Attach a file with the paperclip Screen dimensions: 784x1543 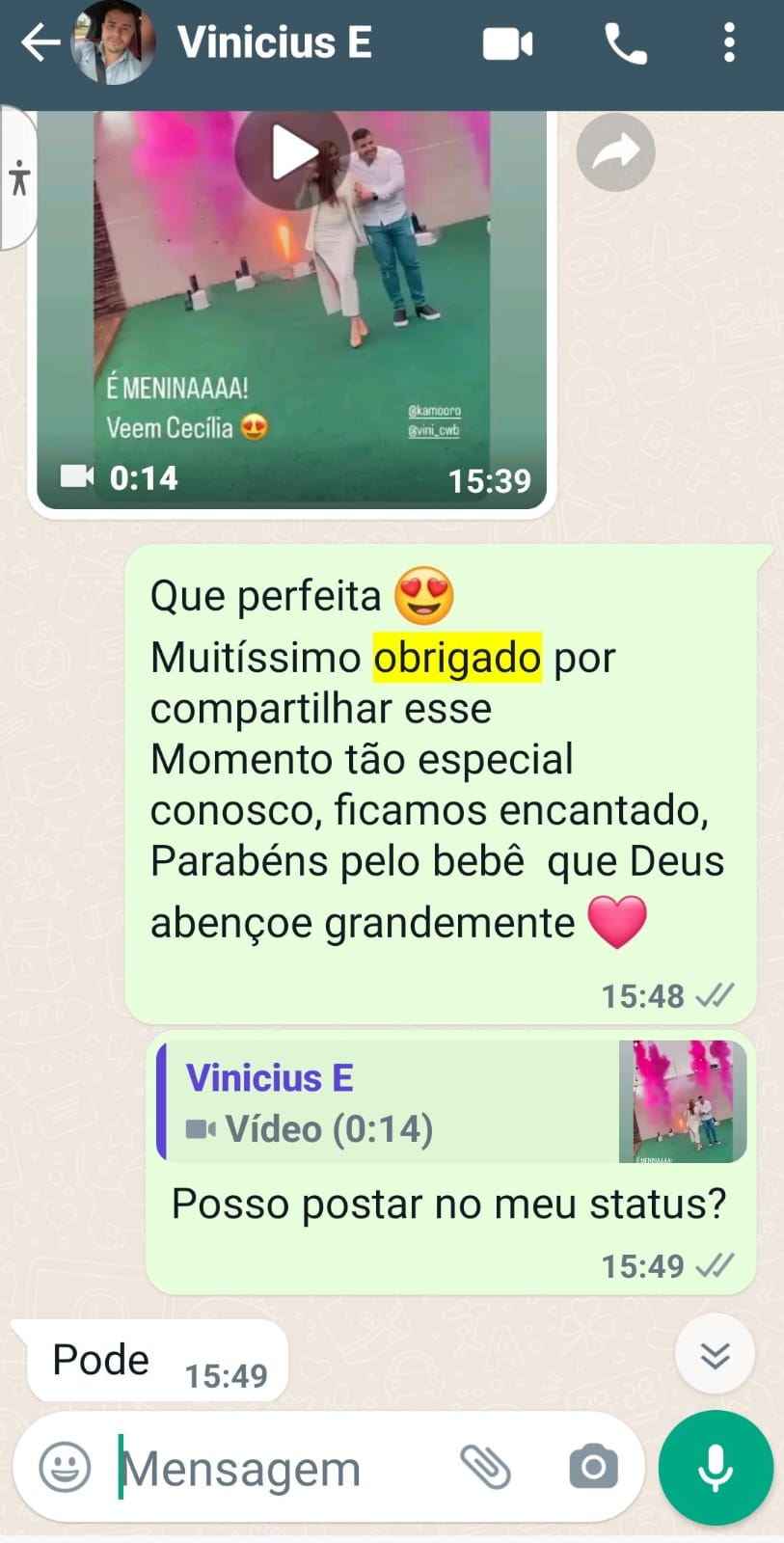coord(485,1468)
